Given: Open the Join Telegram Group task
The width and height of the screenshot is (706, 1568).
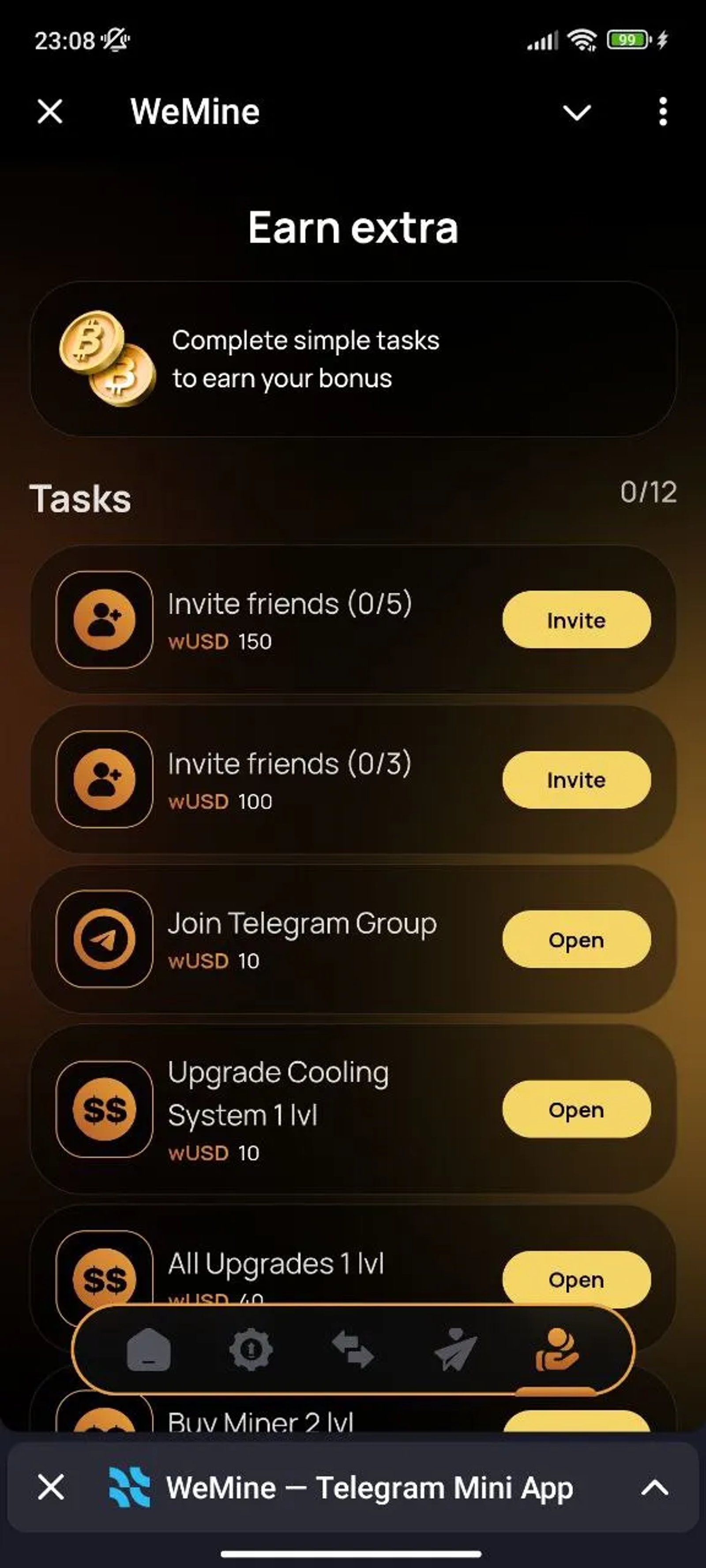Looking at the screenshot, I should point(576,939).
